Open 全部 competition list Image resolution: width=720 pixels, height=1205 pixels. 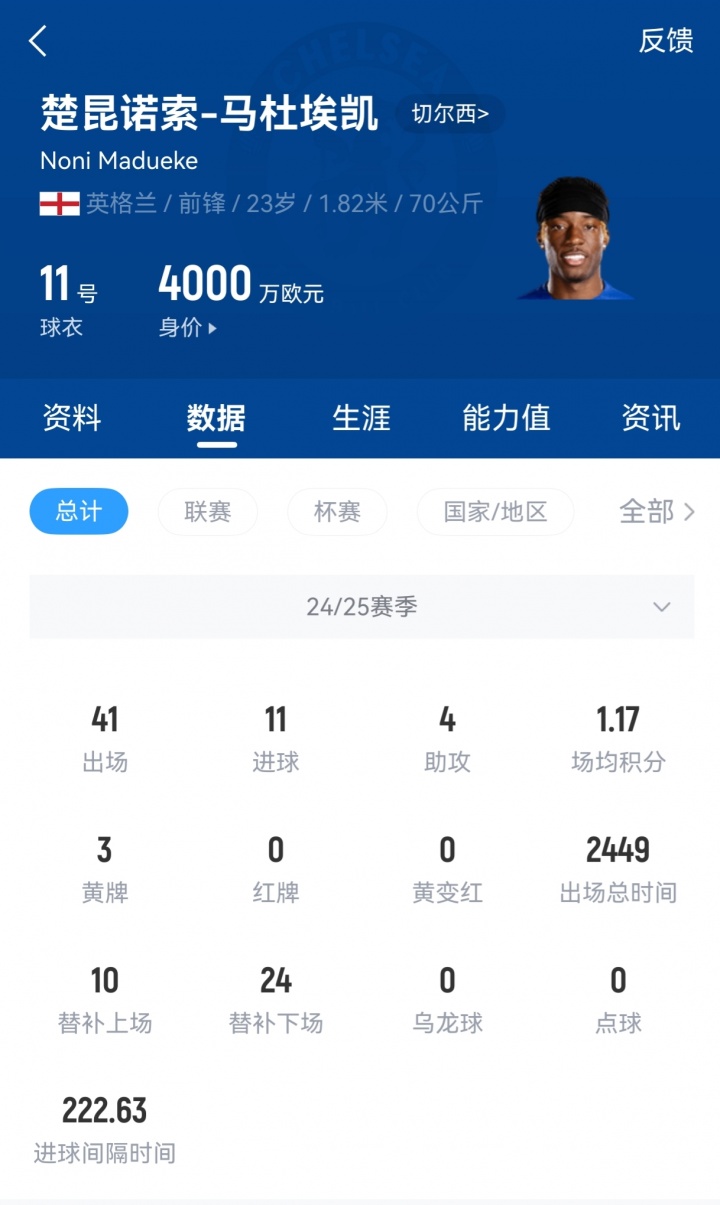656,512
